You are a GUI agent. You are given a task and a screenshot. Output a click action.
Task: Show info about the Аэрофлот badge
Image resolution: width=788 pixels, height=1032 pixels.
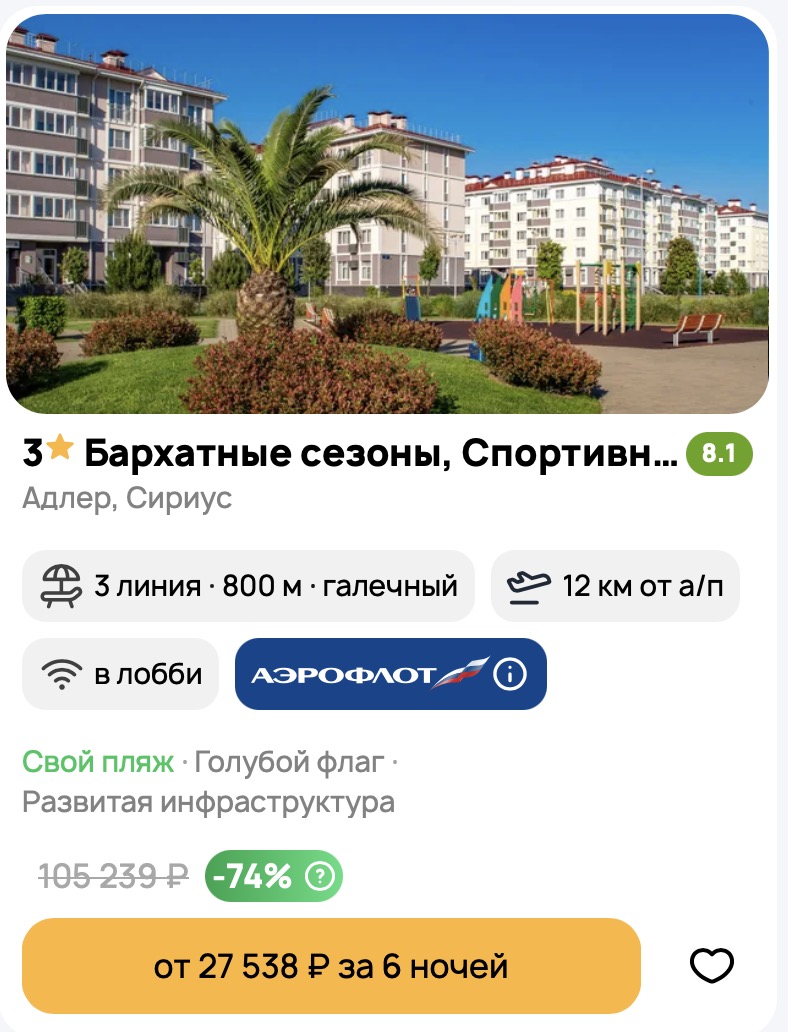[x=509, y=675]
